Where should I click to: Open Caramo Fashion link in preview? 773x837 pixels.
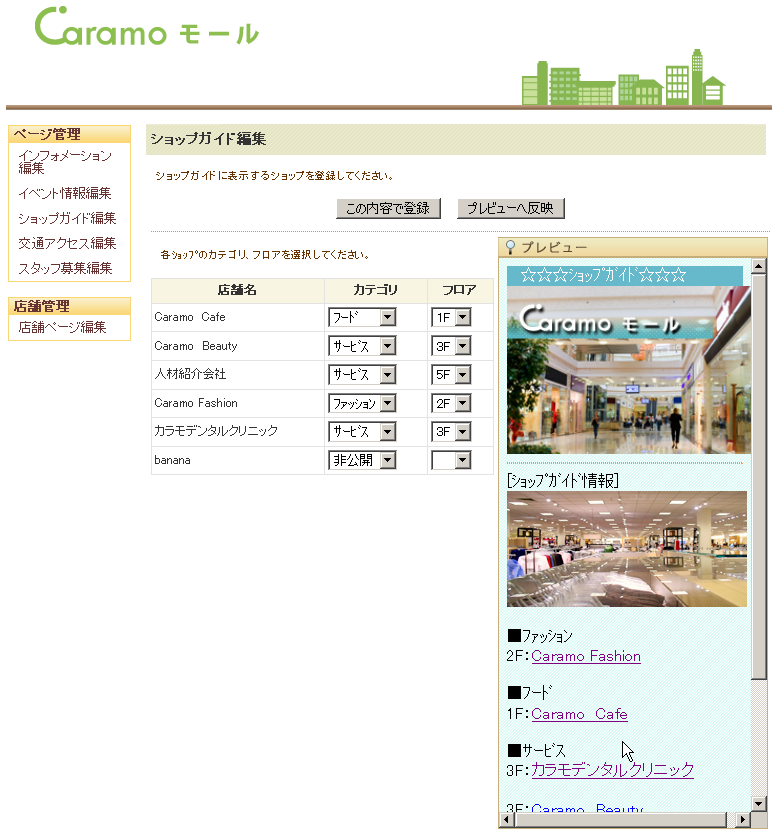coord(586,656)
